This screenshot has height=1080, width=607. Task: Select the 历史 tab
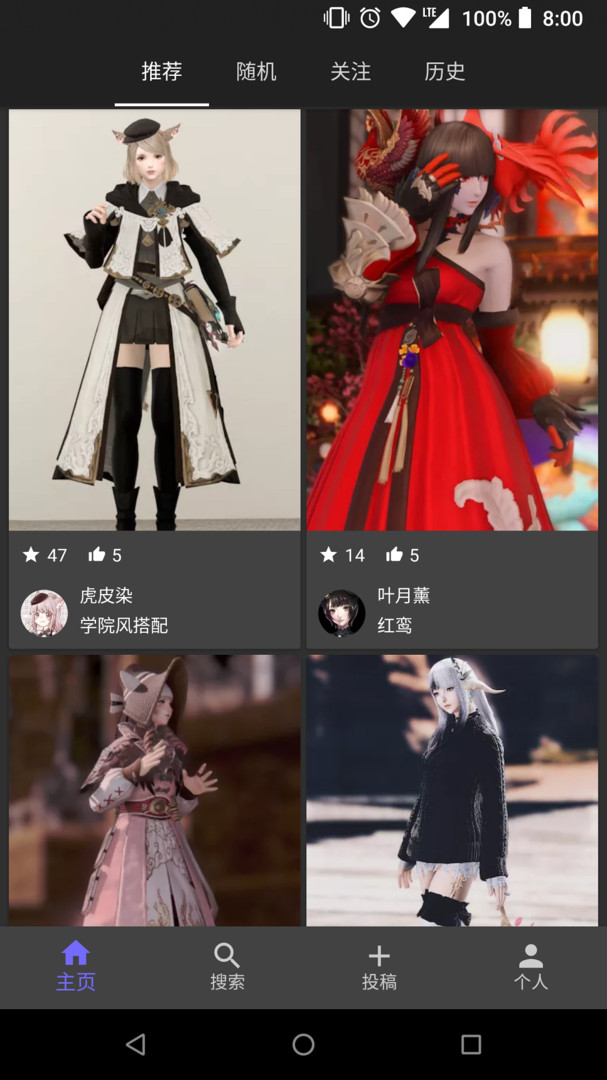[x=444, y=72]
